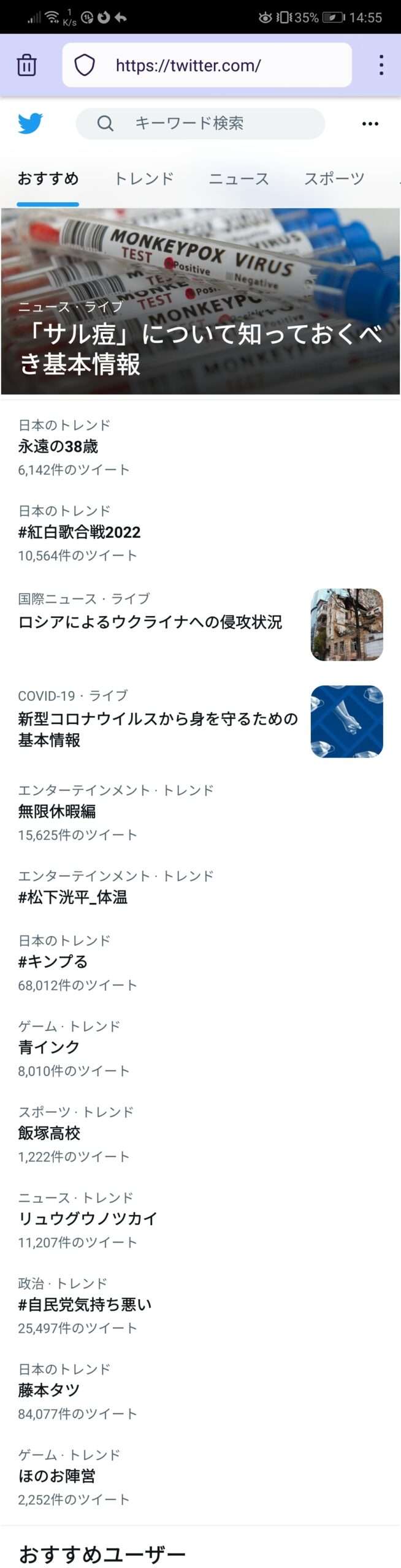
Task: View the 藤本タツ trend
Action: click(49, 1390)
